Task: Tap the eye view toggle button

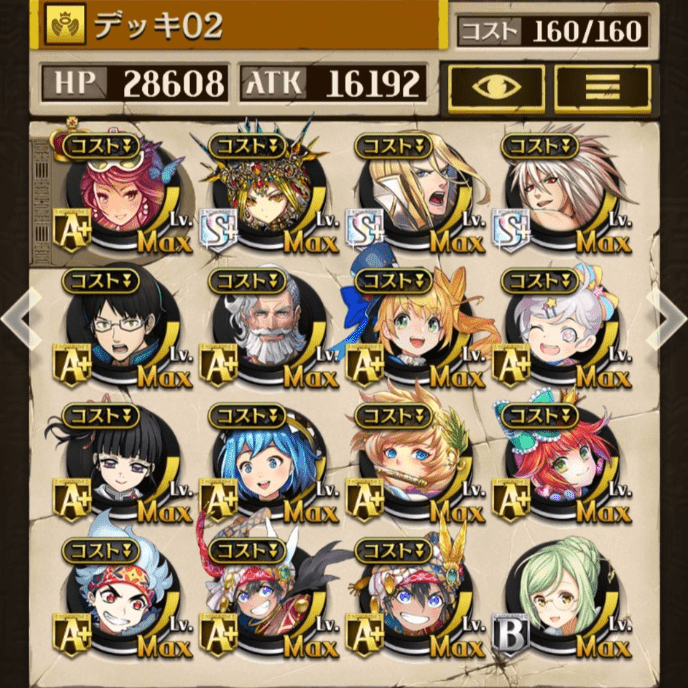Action: (495, 87)
